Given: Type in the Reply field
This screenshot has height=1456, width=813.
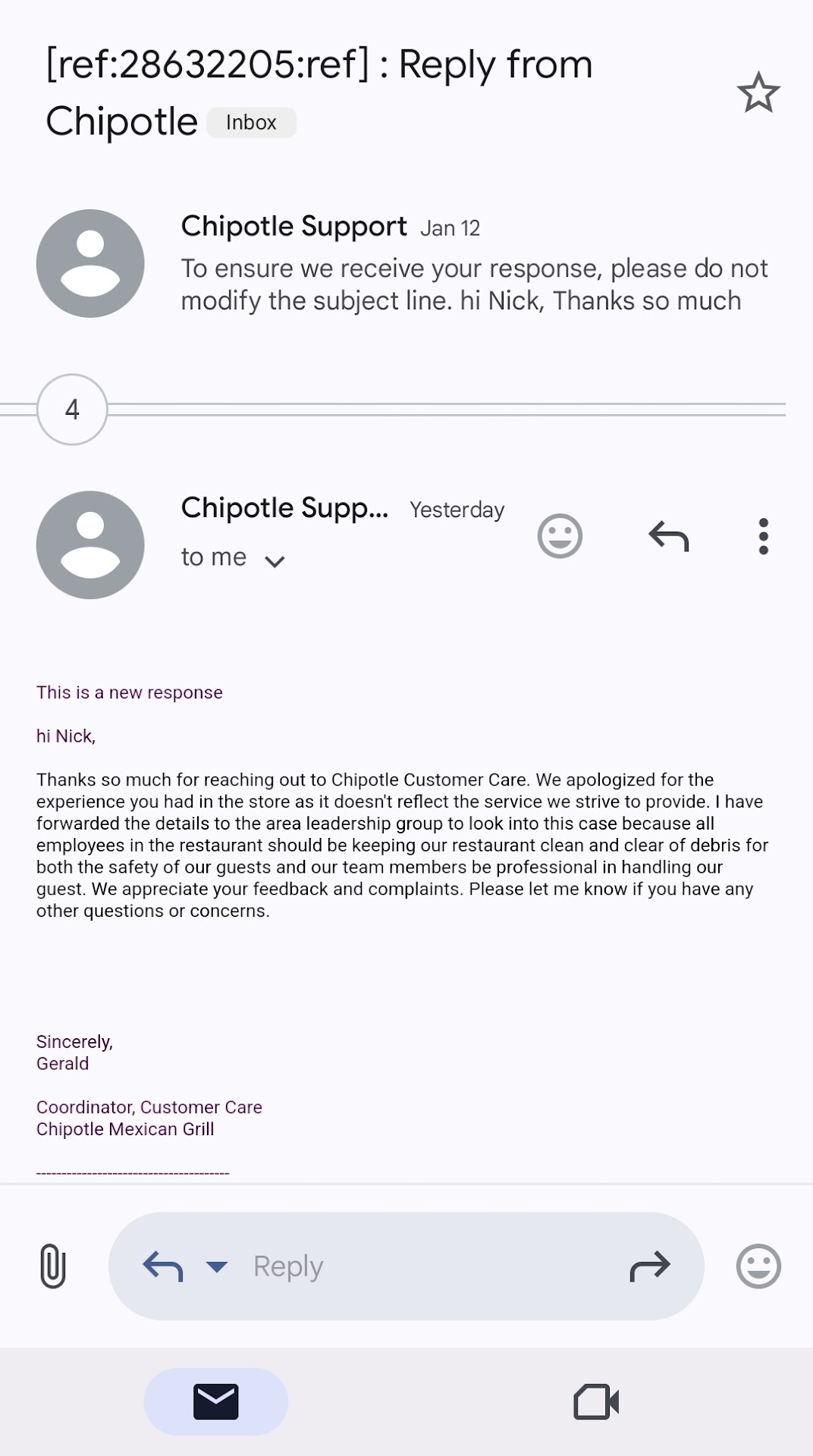Looking at the screenshot, I should click(425, 1266).
